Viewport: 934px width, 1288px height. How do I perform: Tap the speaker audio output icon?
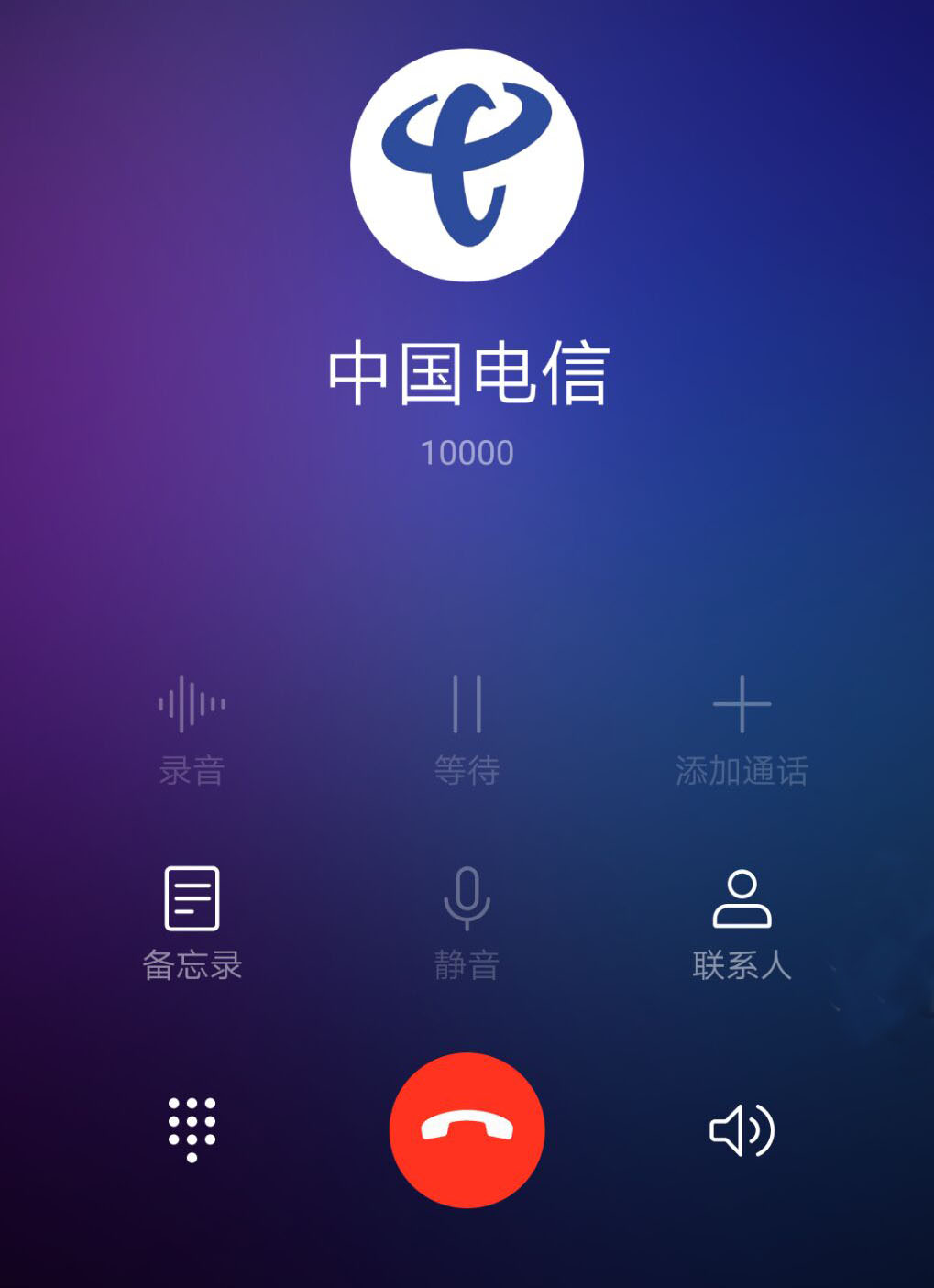tap(742, 1130)
